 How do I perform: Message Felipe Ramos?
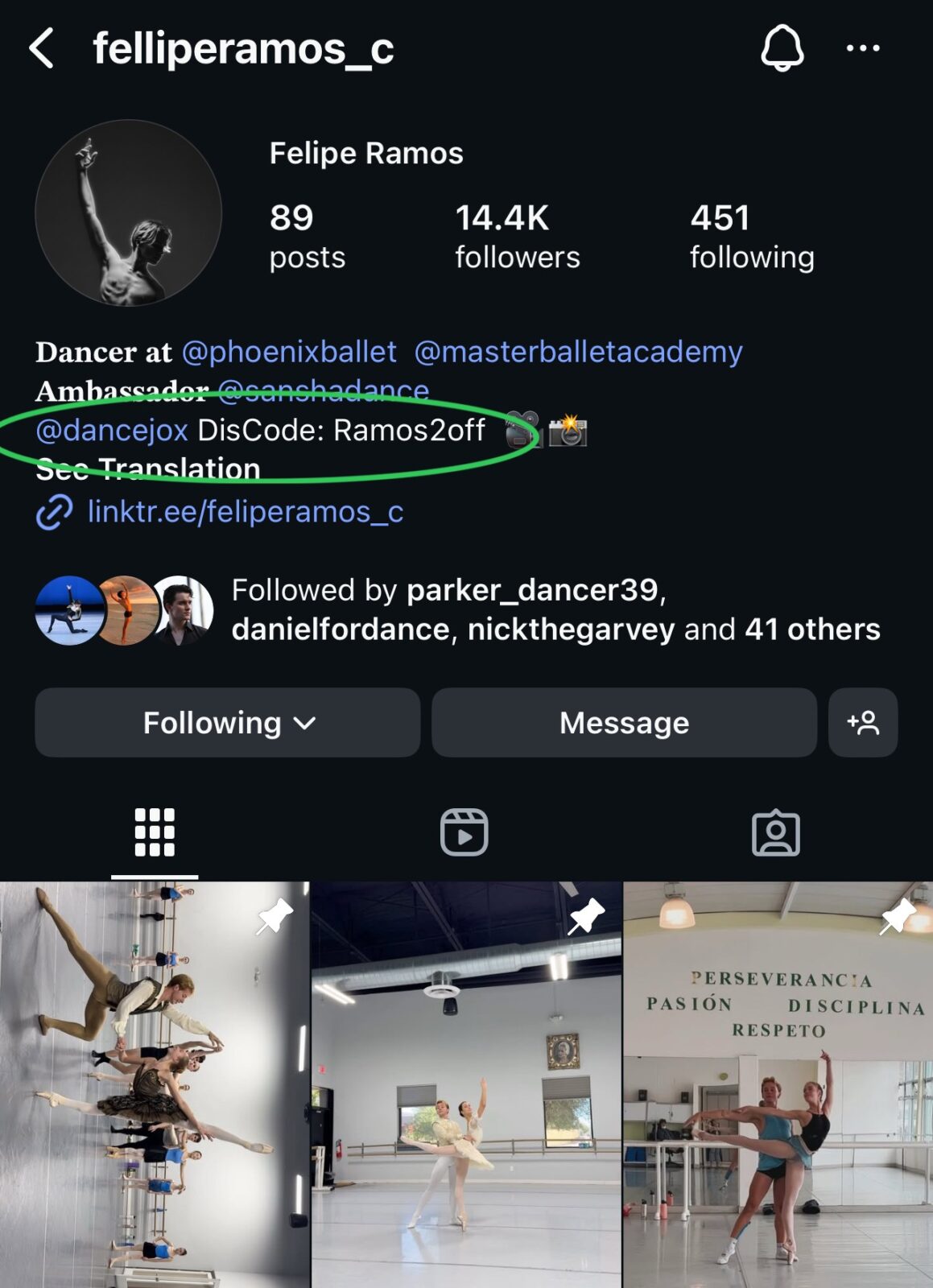point(624,723)
